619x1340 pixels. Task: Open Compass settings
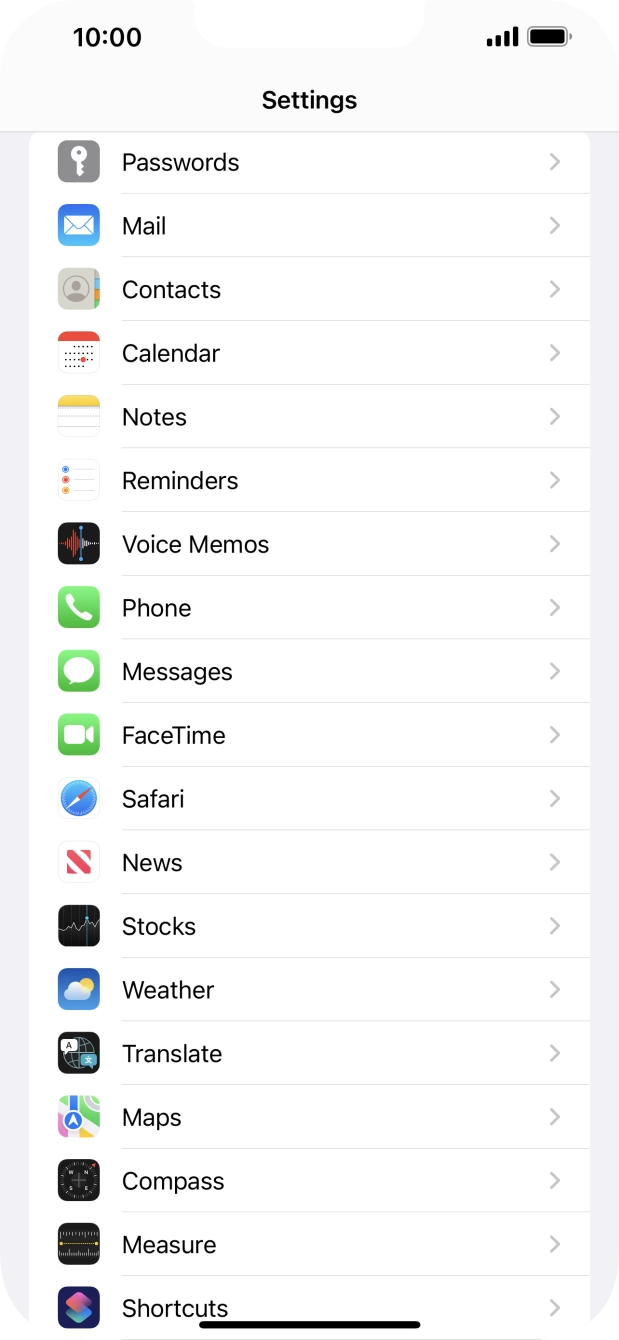coord(309,1181)
